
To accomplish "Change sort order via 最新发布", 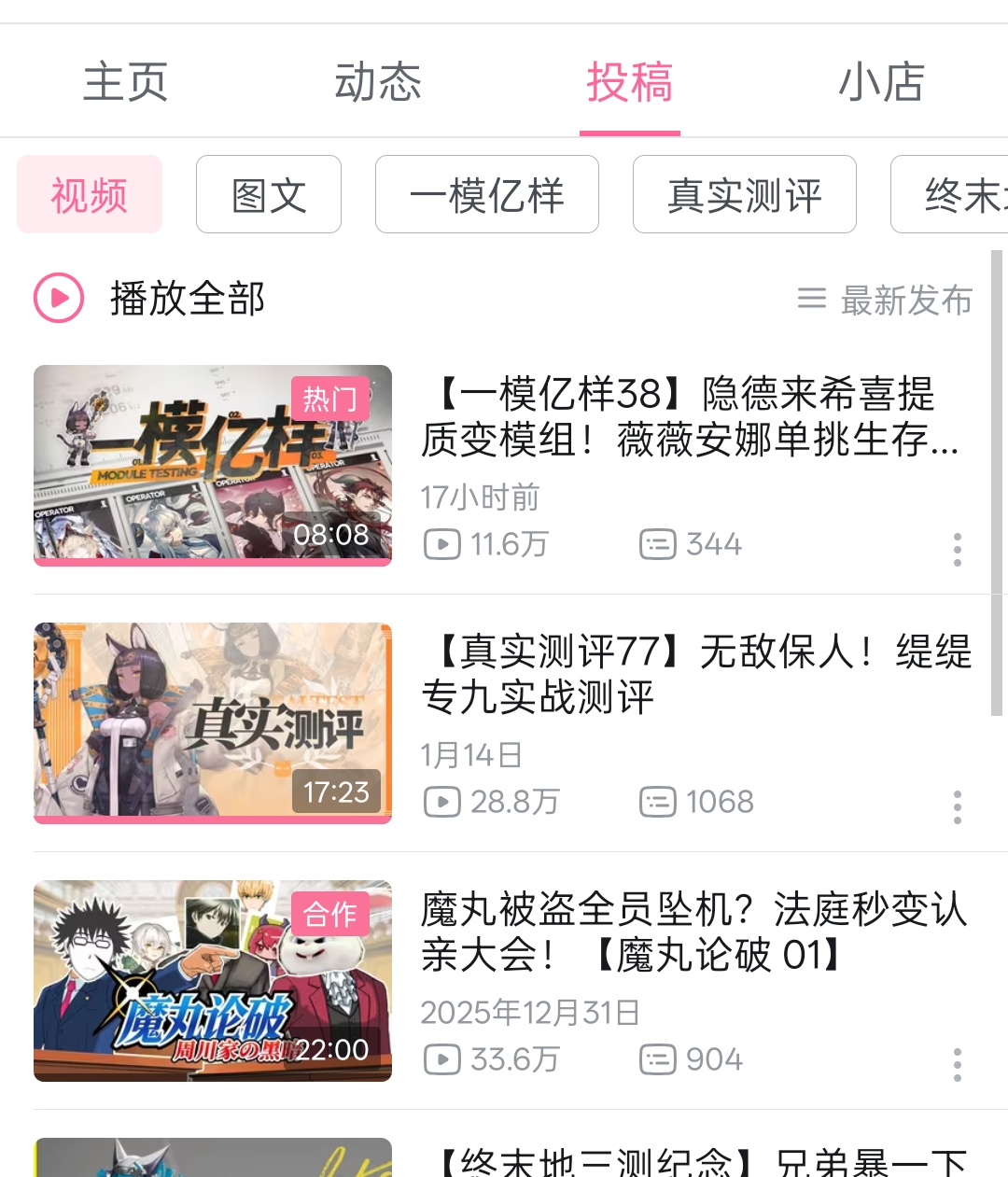I will (886, 300).
